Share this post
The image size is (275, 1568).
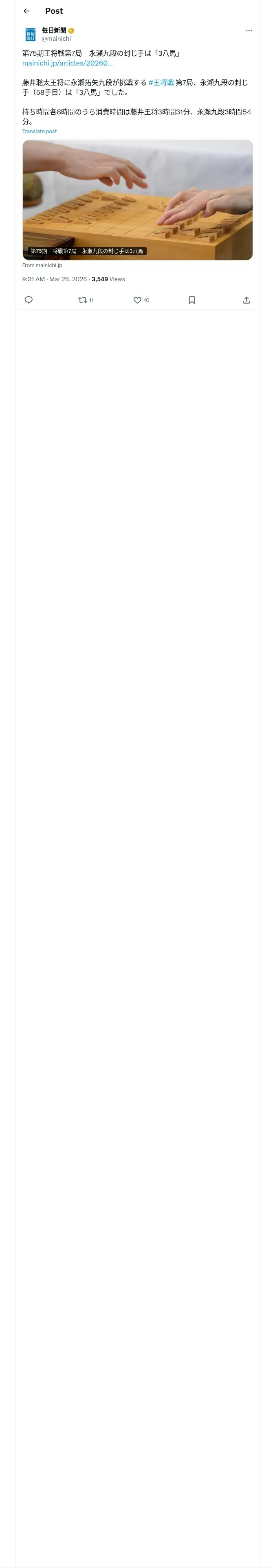click(246, 300)
